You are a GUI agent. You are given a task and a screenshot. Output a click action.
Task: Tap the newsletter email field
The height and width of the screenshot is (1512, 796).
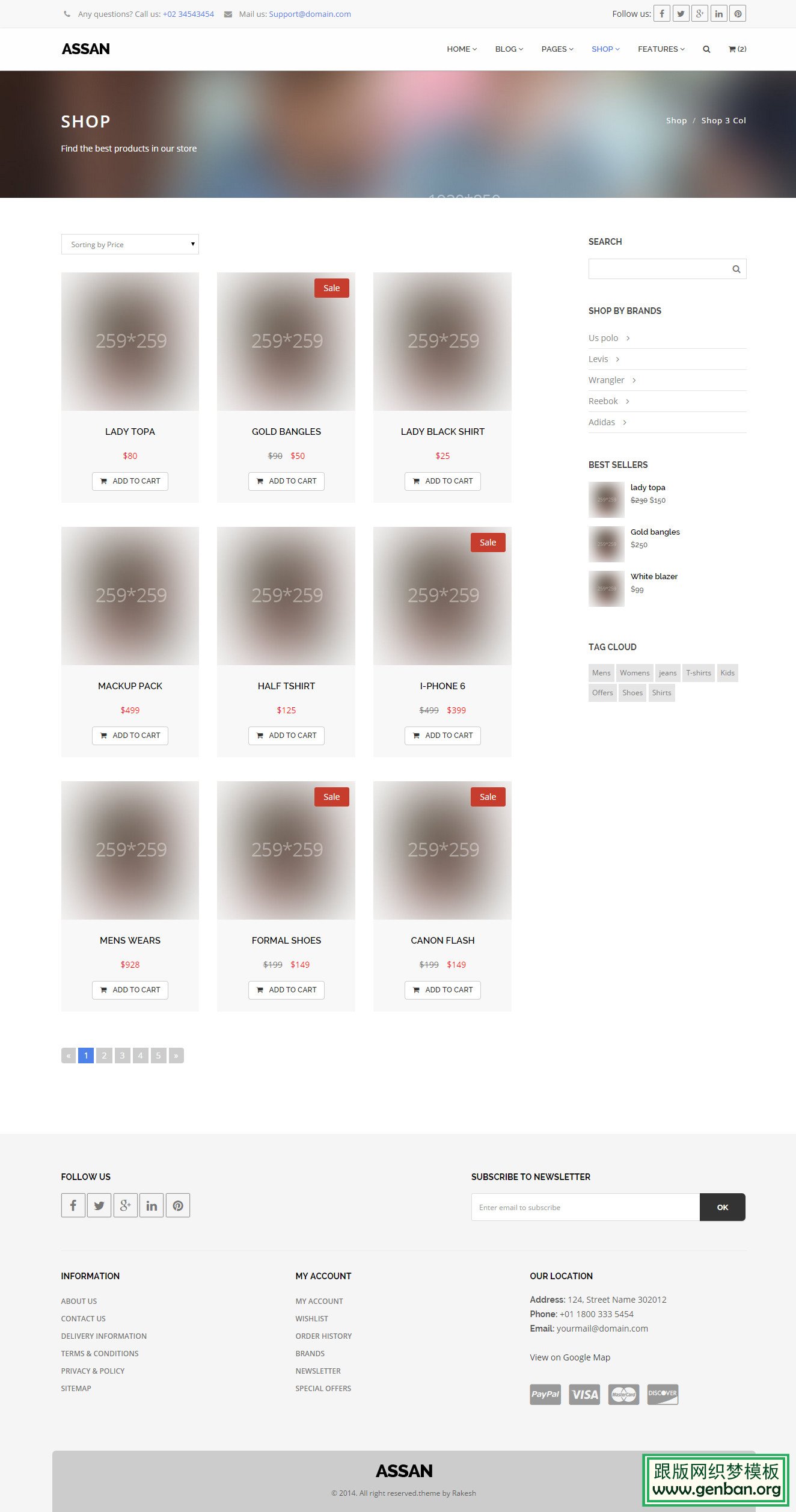[x=585, y=1207]
